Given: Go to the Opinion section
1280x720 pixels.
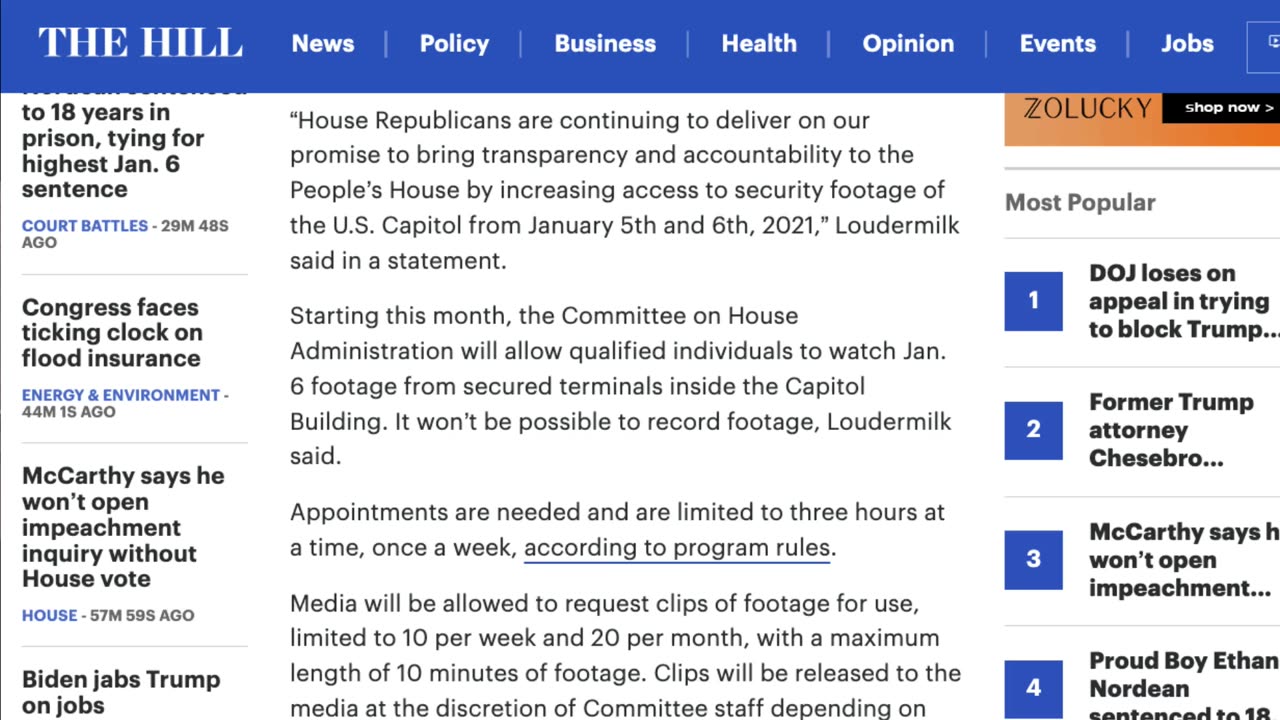Looking at the screenshot, I should coord(908,44).
